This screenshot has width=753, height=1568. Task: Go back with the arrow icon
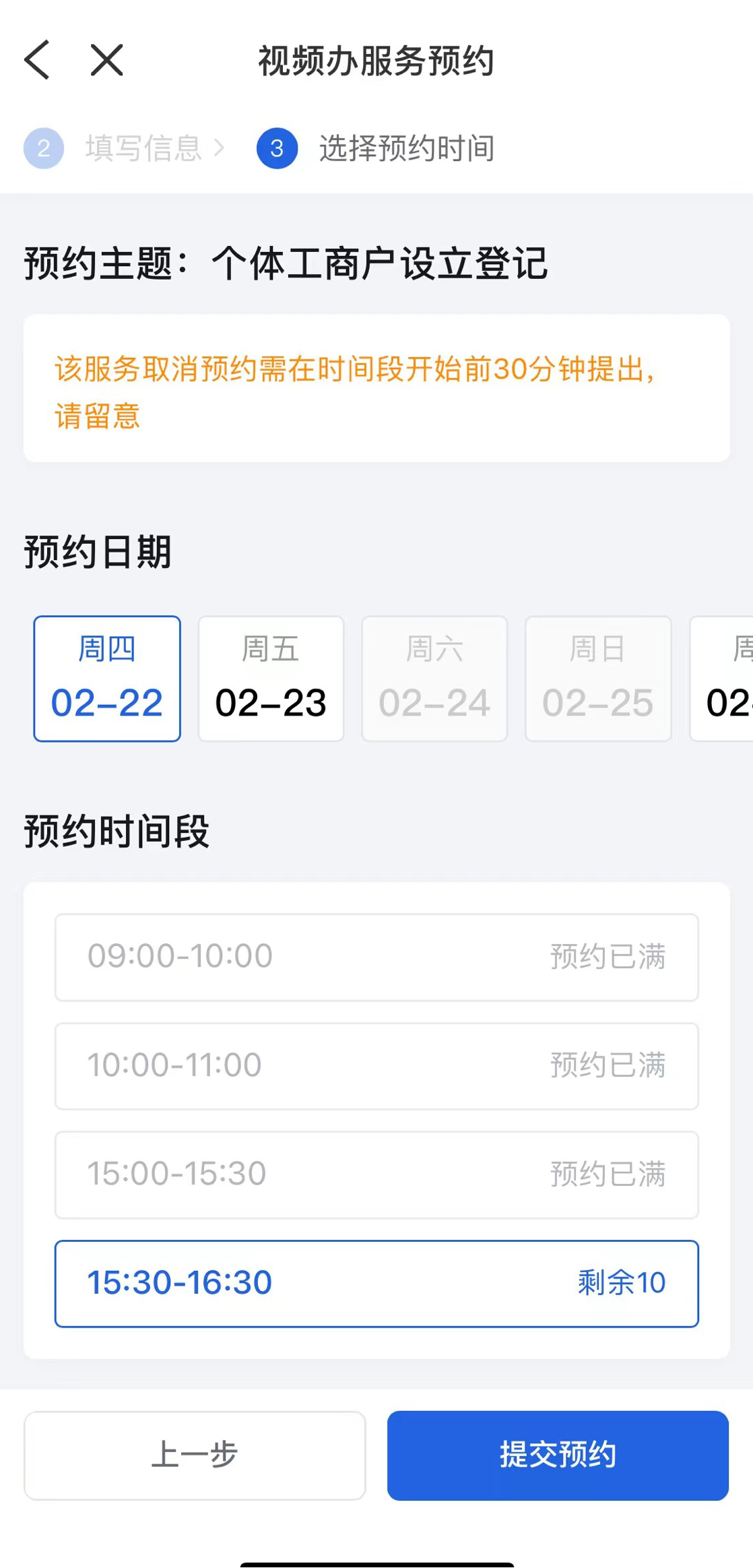click(x=38, y=60)
